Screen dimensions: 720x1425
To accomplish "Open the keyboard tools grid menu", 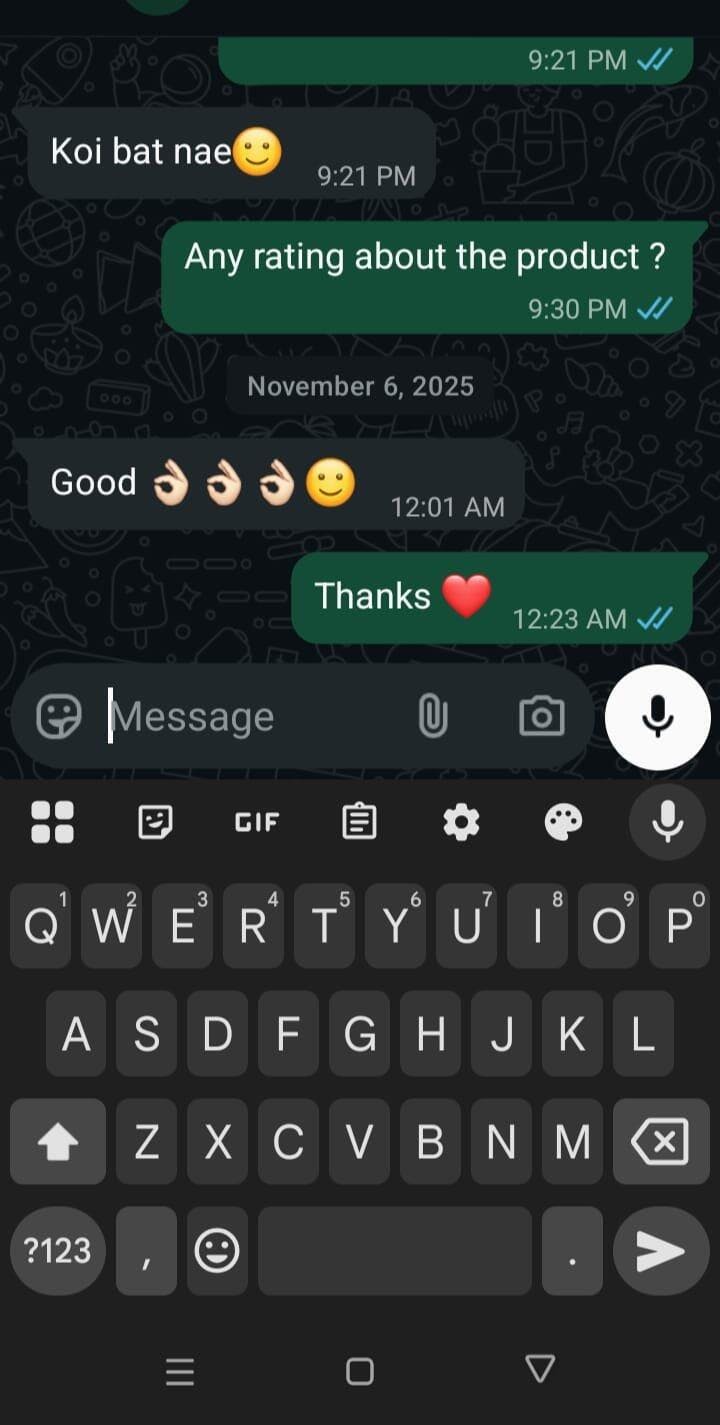I will 52,822.
